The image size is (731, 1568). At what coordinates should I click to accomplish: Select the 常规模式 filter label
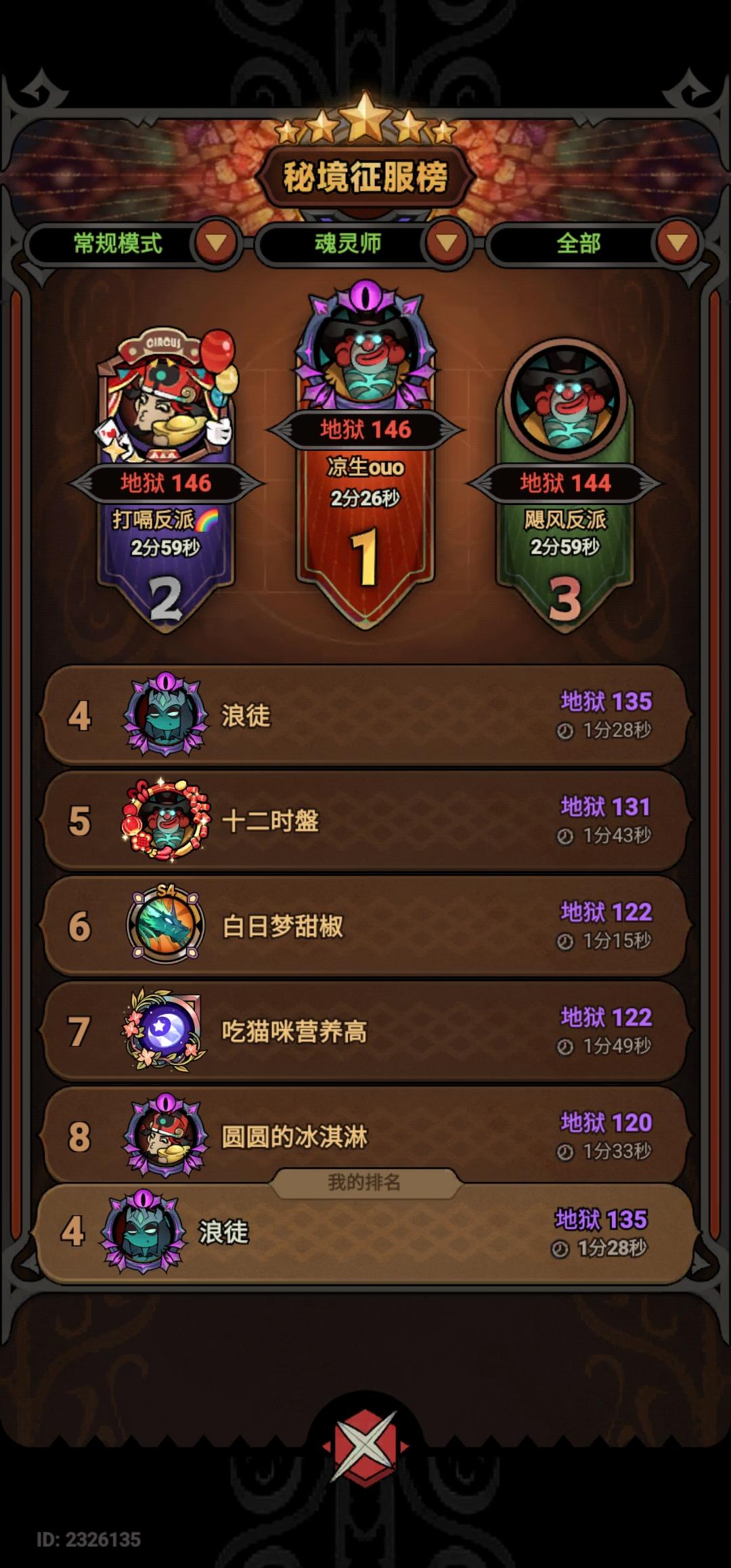(118, 244)
